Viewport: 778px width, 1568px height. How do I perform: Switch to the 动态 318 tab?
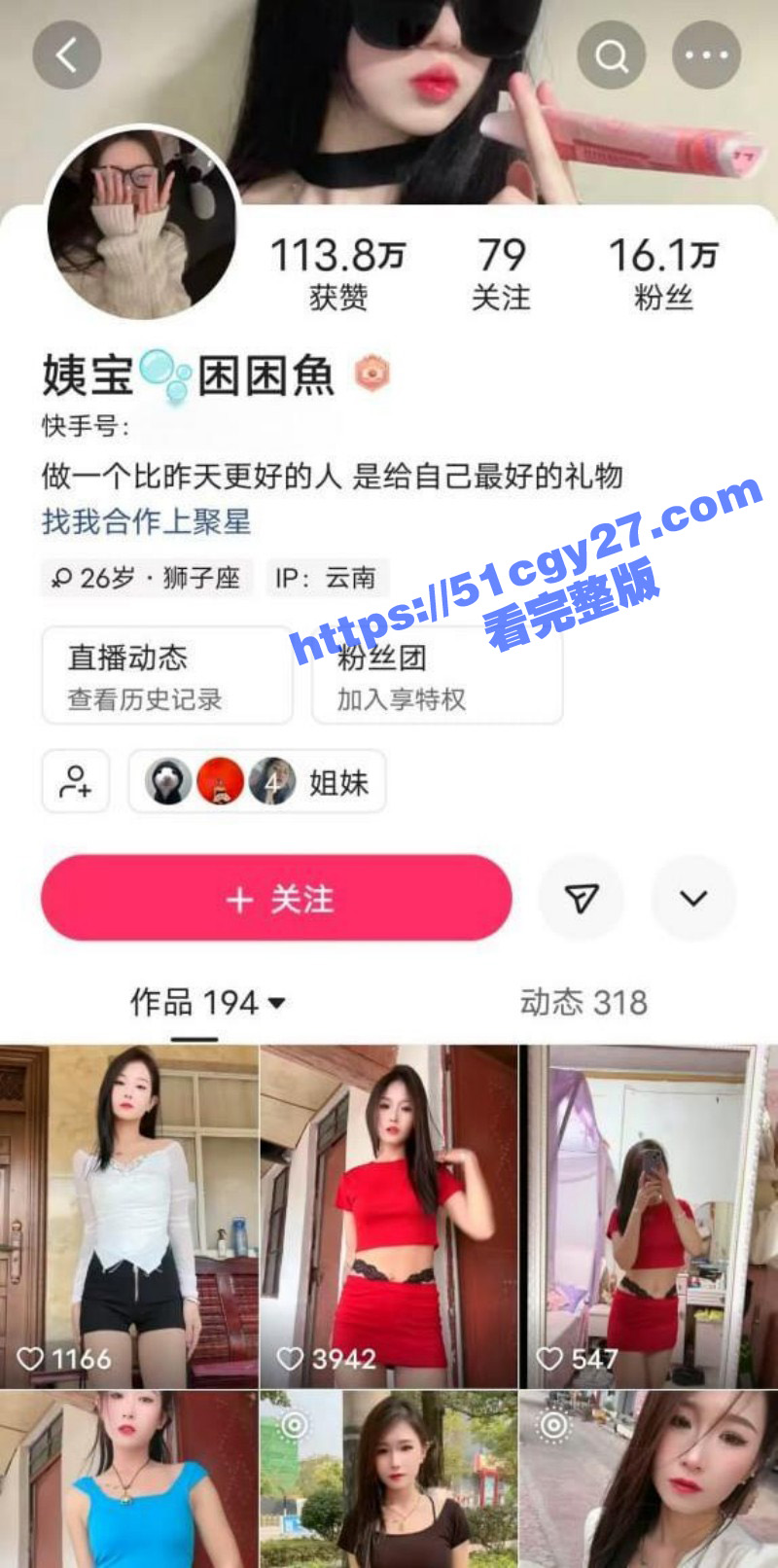click(583, 1003)
